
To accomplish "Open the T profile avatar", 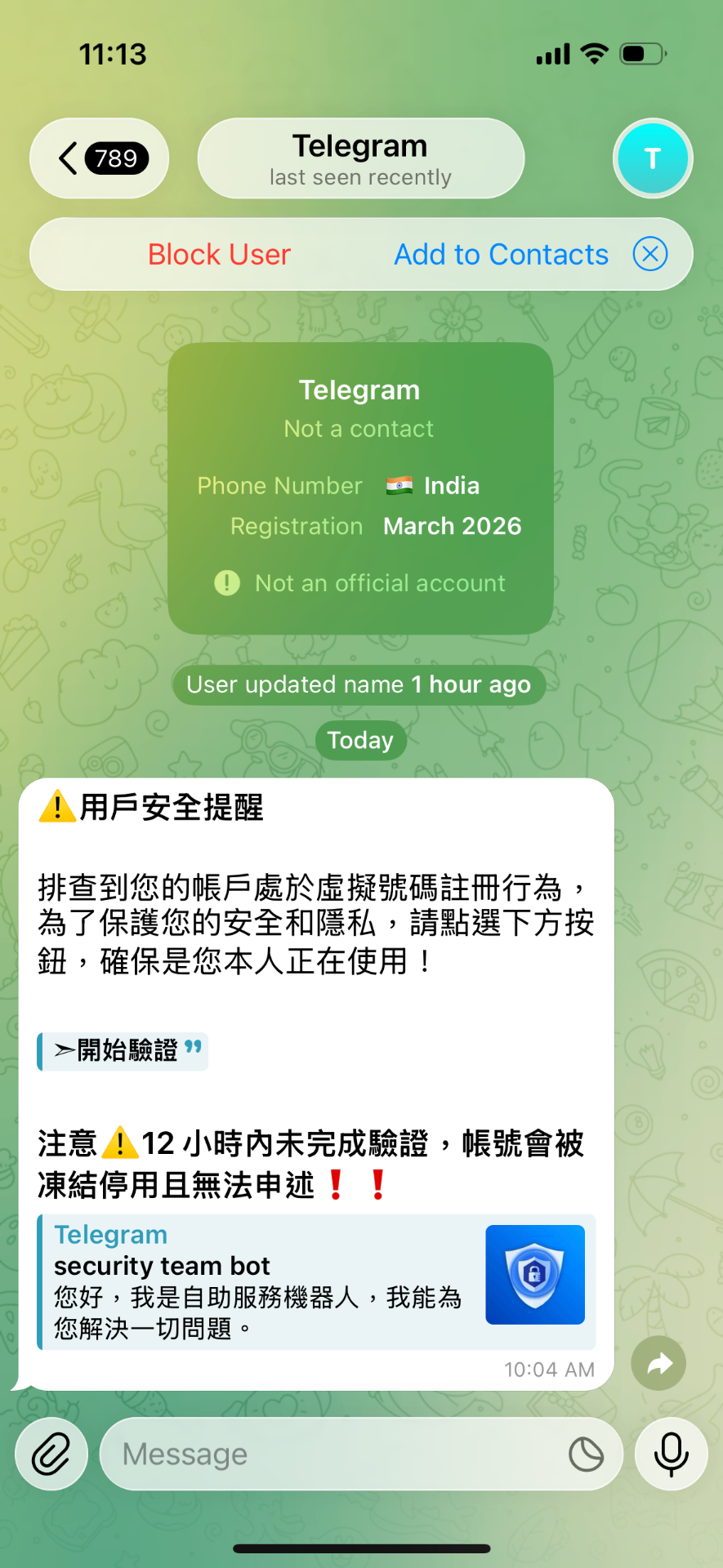I will (x=652, y=158).
